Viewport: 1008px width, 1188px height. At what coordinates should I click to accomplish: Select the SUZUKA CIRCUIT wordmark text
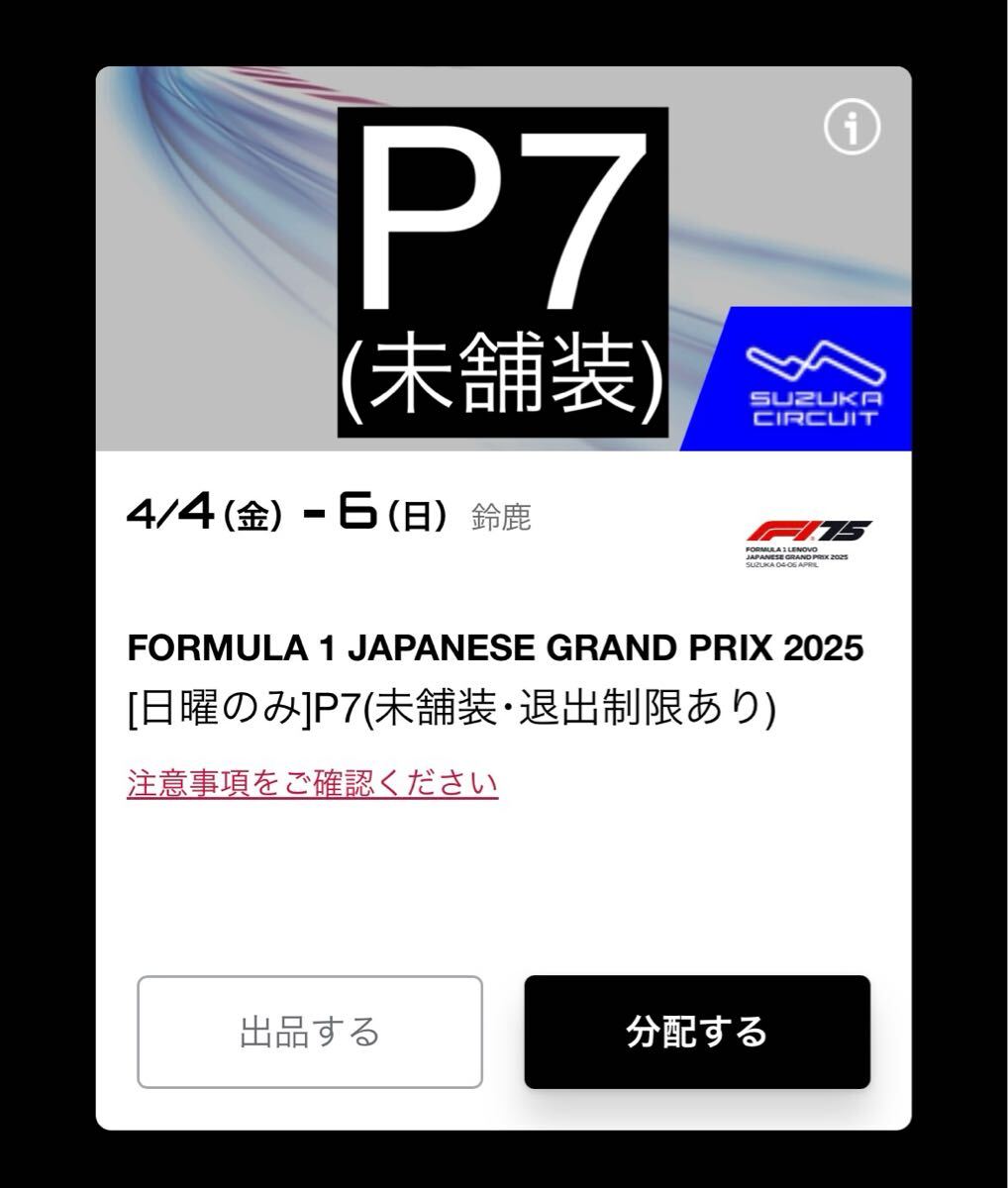[x=815, y=409]
